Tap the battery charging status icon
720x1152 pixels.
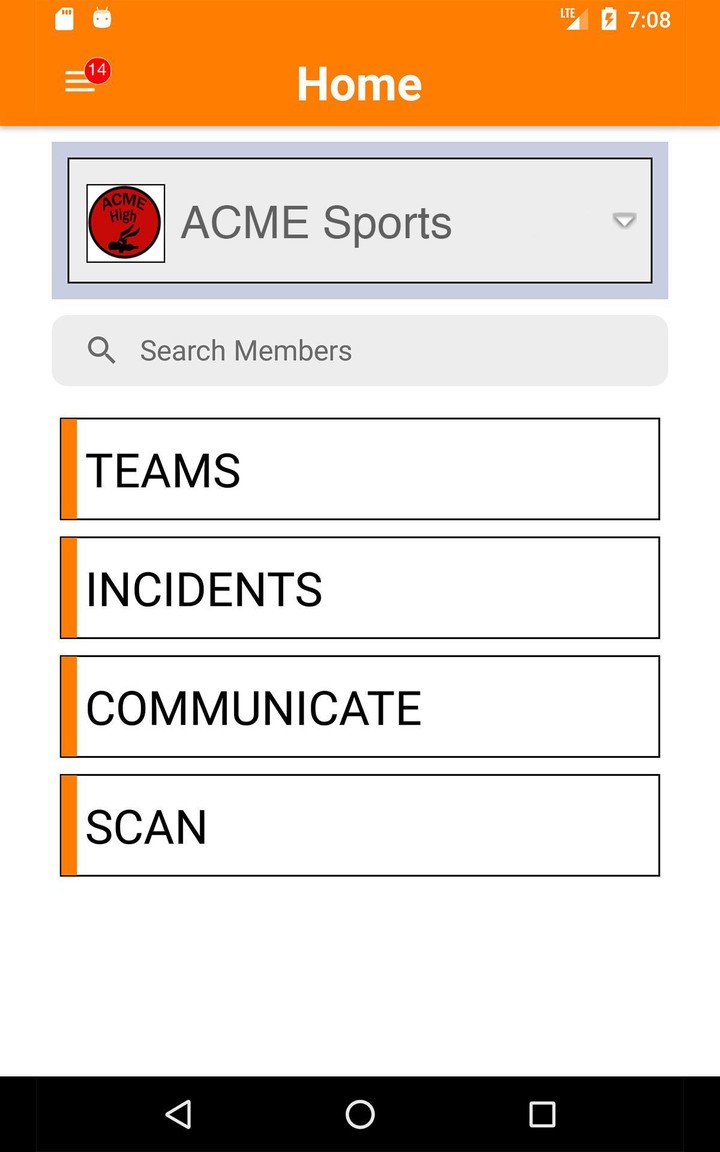coord(611,18)
